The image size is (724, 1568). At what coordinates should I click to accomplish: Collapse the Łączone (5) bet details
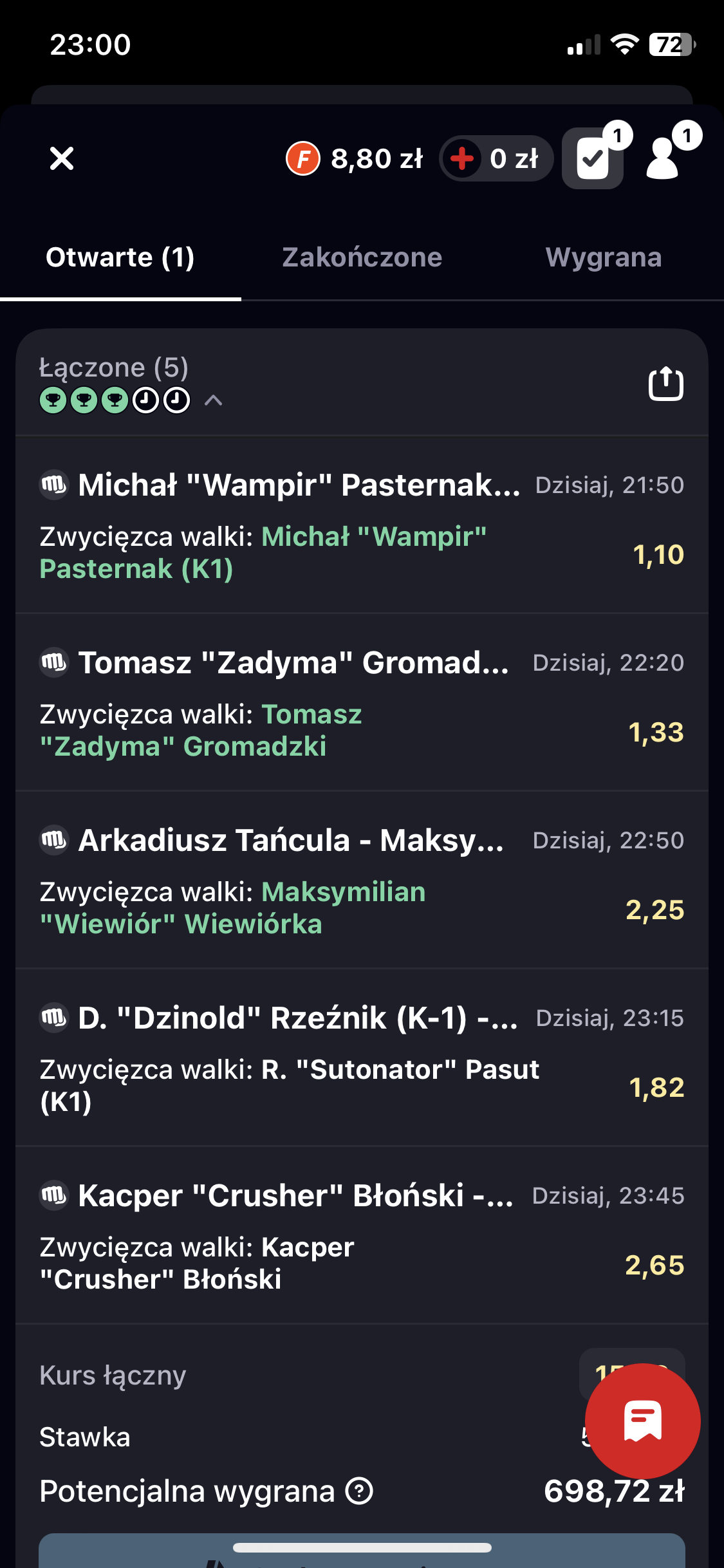coord(213,400)
